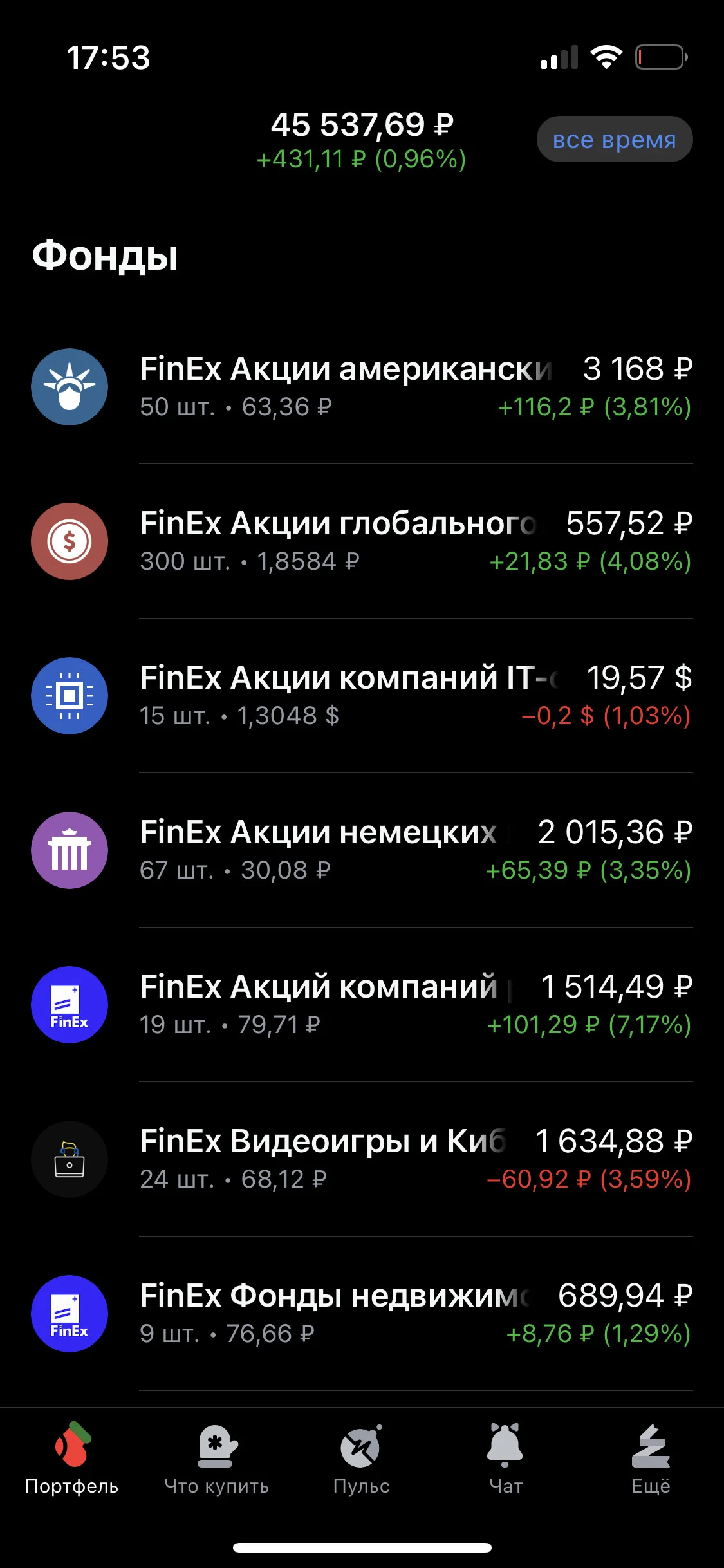This screenshot has height=1568, width=724.
Task: Open FinEx Фонды недвижимости fund row
Action: [362, 1314]
